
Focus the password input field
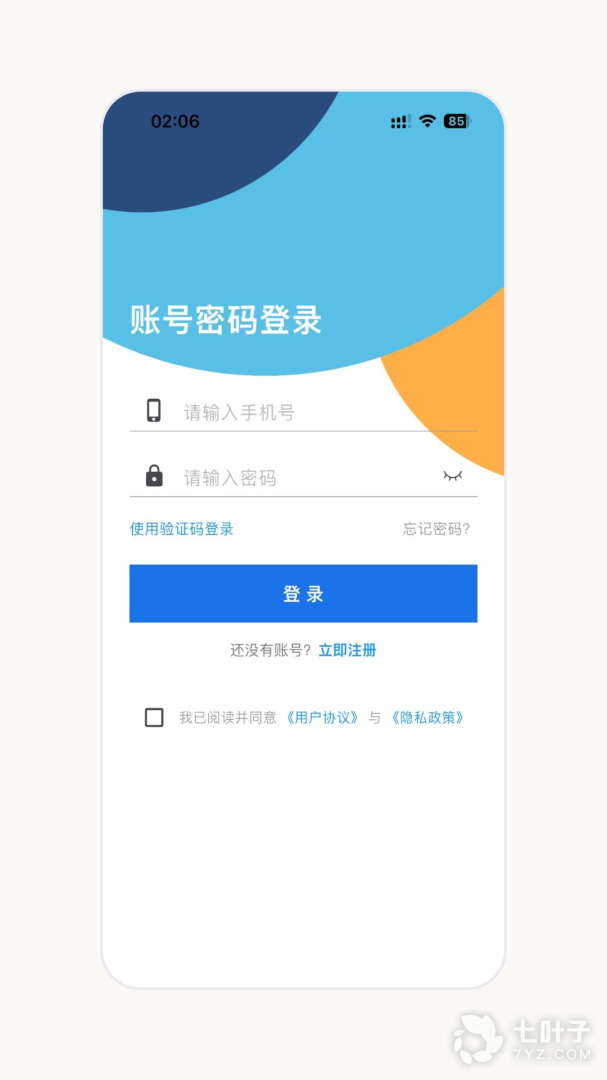point(303,477)
